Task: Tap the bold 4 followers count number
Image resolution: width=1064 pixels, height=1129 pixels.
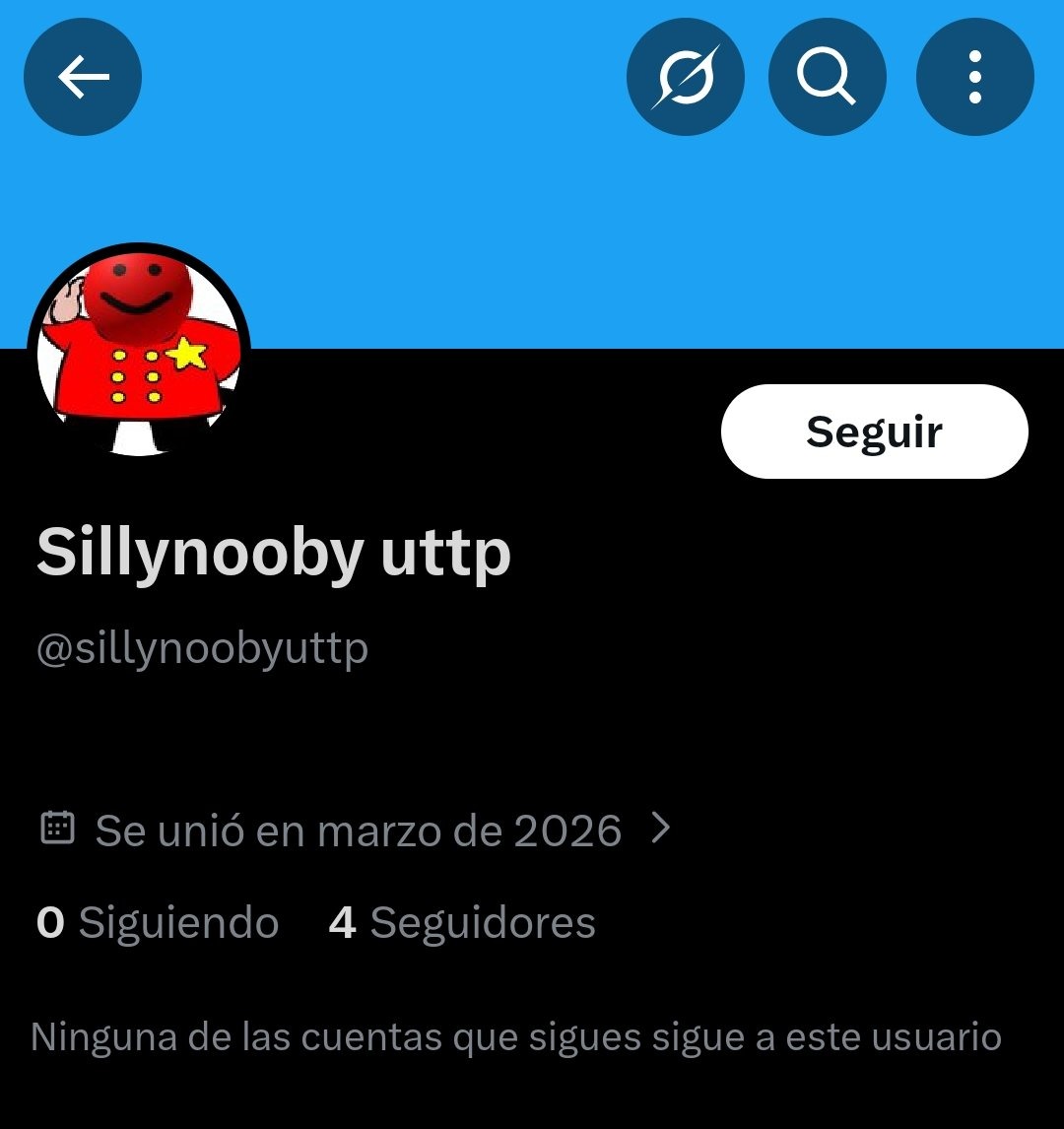Action: [x=342, y=922]
